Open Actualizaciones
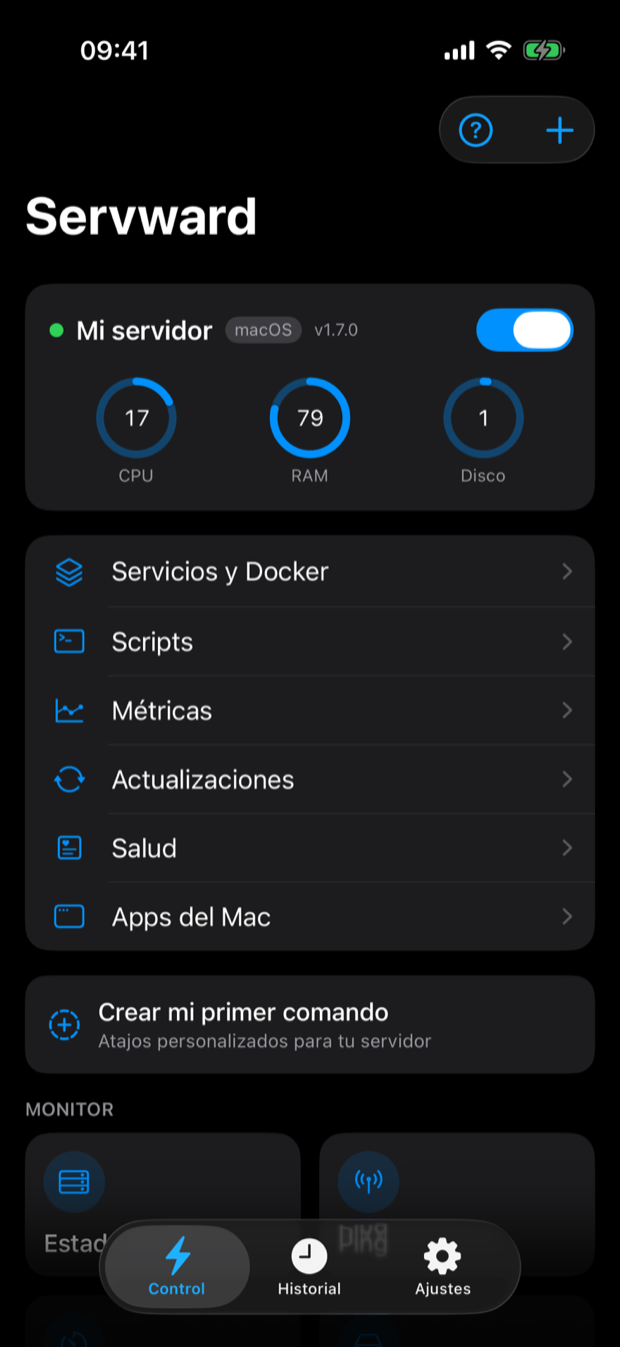620x1347 pixels. [x=310, y=779]
